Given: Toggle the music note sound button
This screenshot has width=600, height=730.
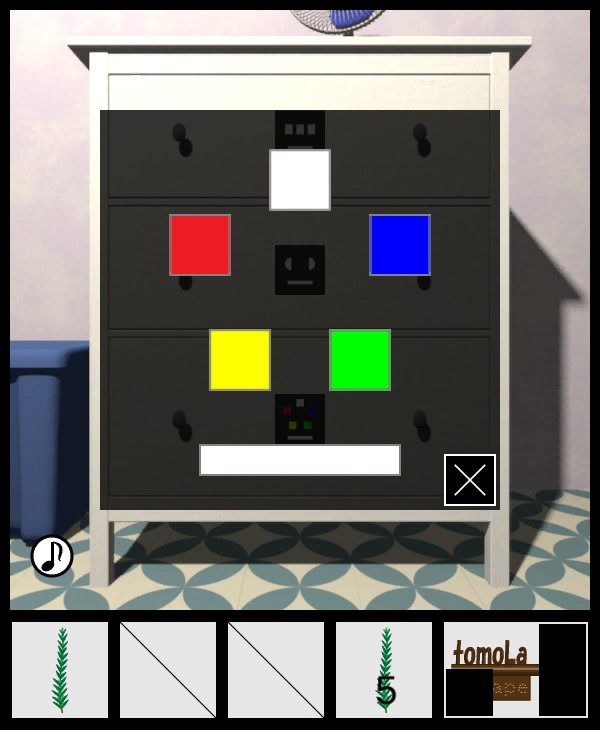Looking at the screenshot, I should [52, 556].
